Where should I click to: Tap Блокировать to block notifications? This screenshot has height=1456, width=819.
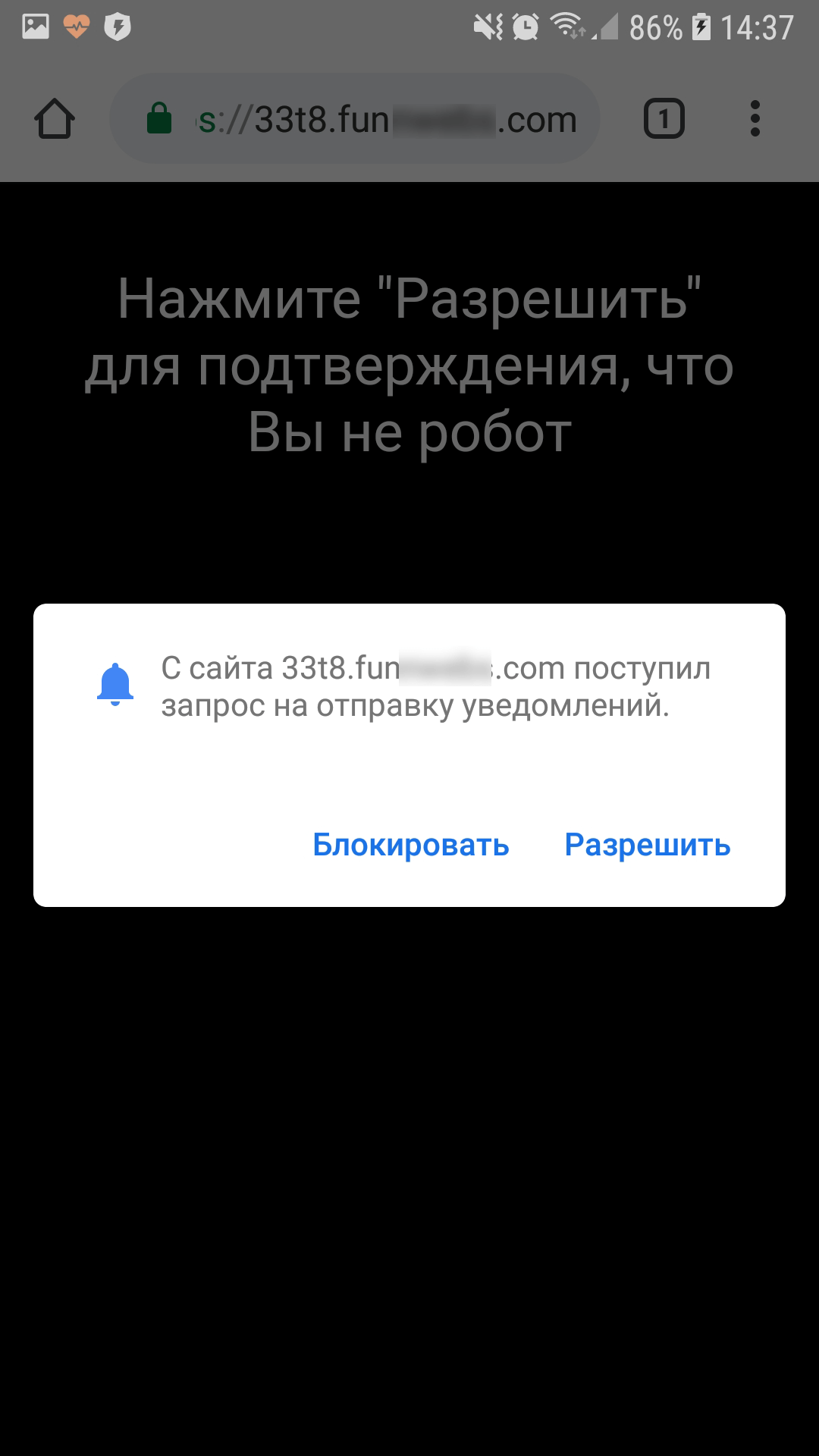pyautogui.click(x=411, y=844)
